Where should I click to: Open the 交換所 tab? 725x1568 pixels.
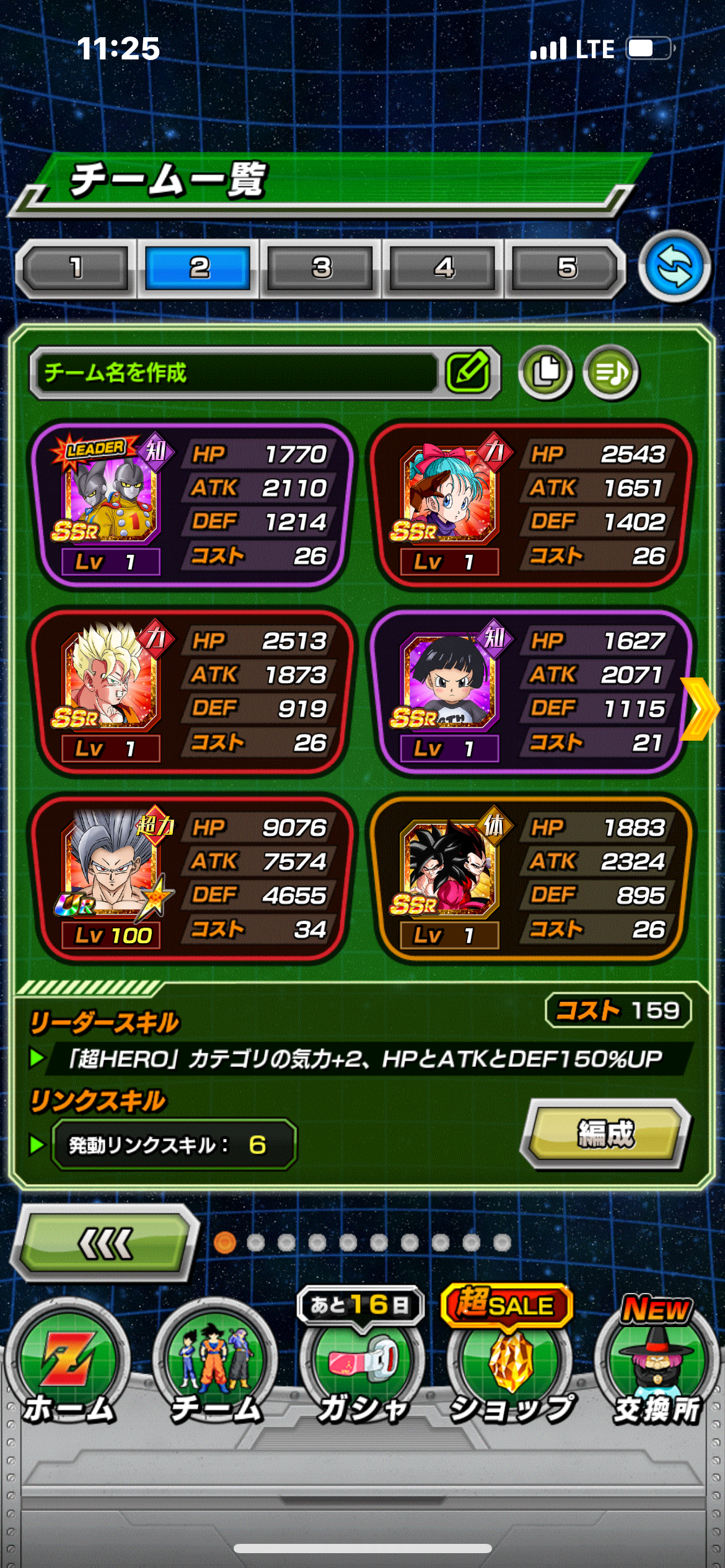point(657,1369)
